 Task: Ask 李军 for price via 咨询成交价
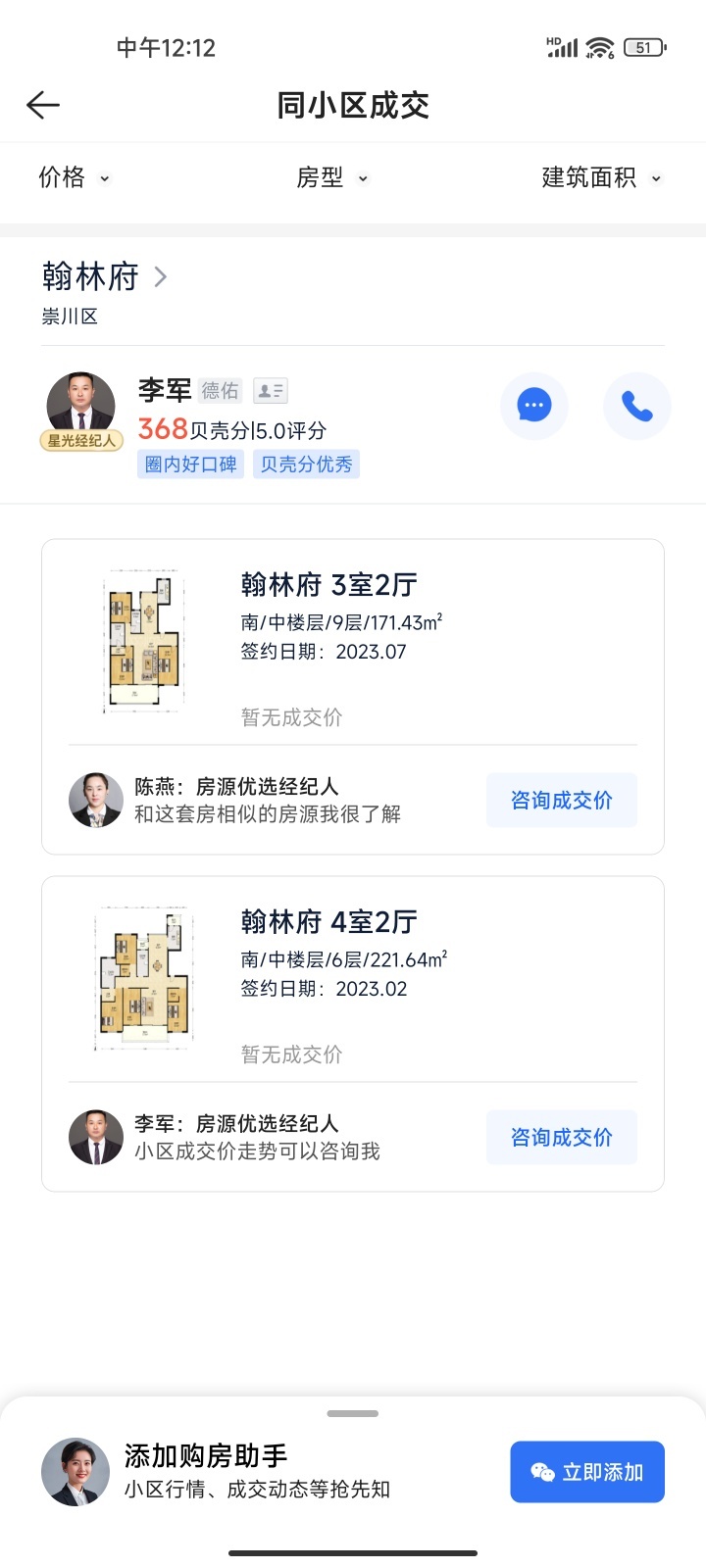[561, 1138]
